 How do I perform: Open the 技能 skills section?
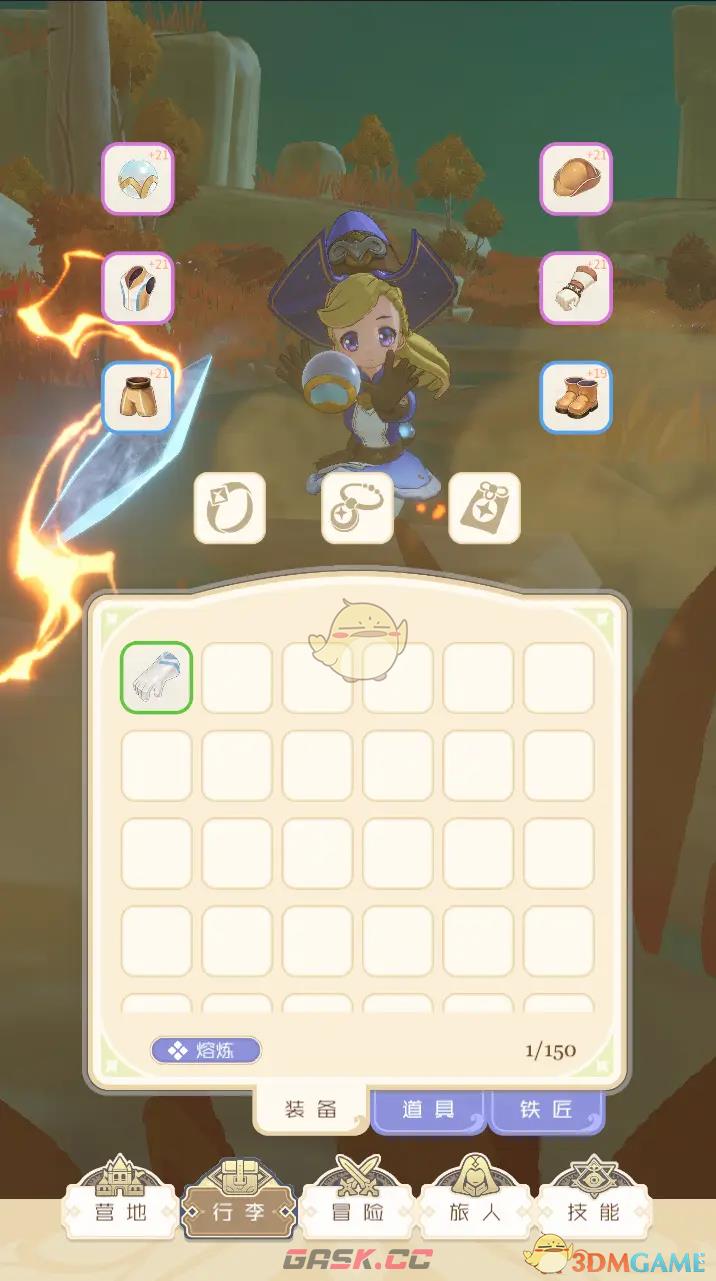pos(594,1200)
